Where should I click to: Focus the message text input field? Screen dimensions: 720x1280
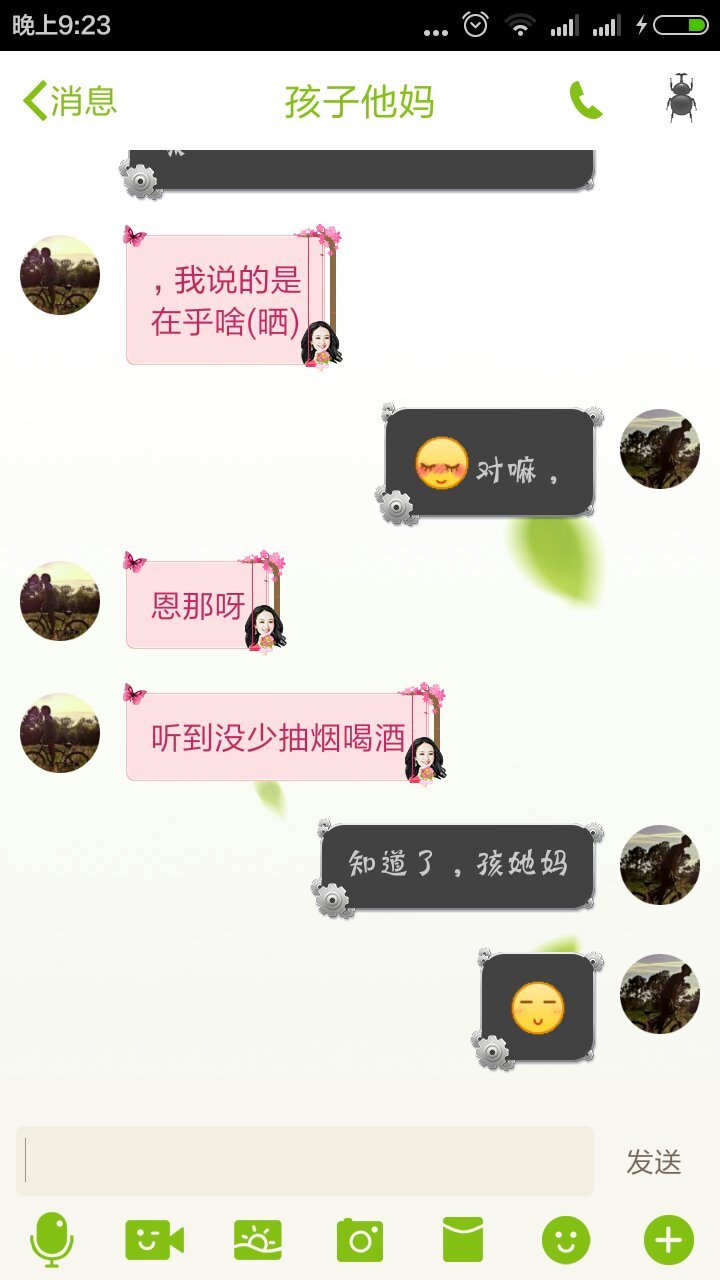305,1161
